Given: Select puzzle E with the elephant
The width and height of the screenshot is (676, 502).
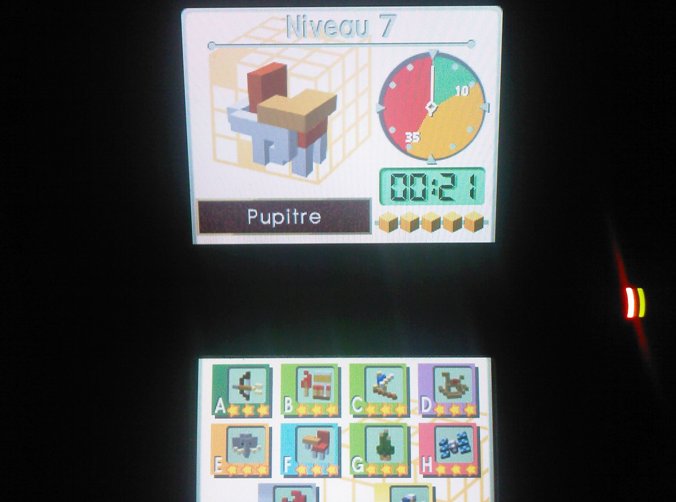Looking at the screenshot, I should tap(243, 448).
